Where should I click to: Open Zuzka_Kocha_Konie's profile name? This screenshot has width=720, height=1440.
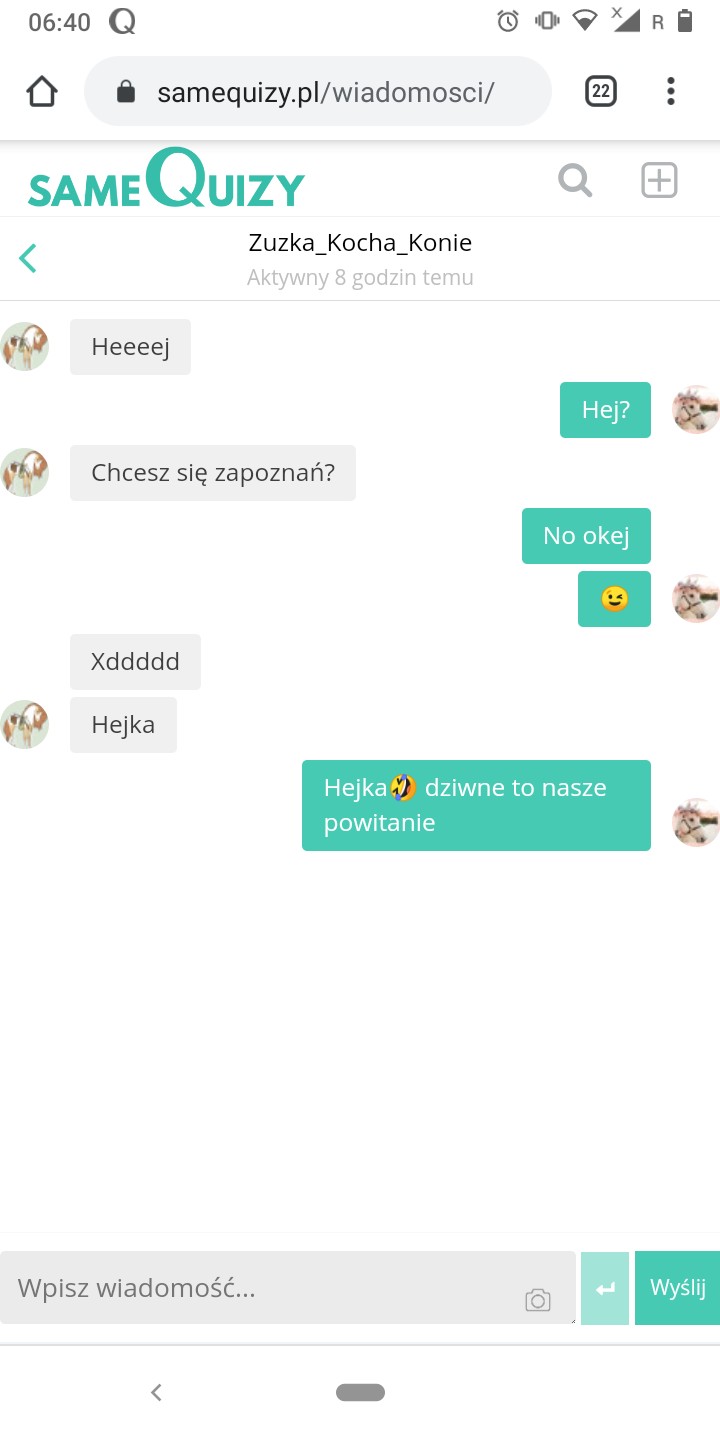click(x=360, y=243)
